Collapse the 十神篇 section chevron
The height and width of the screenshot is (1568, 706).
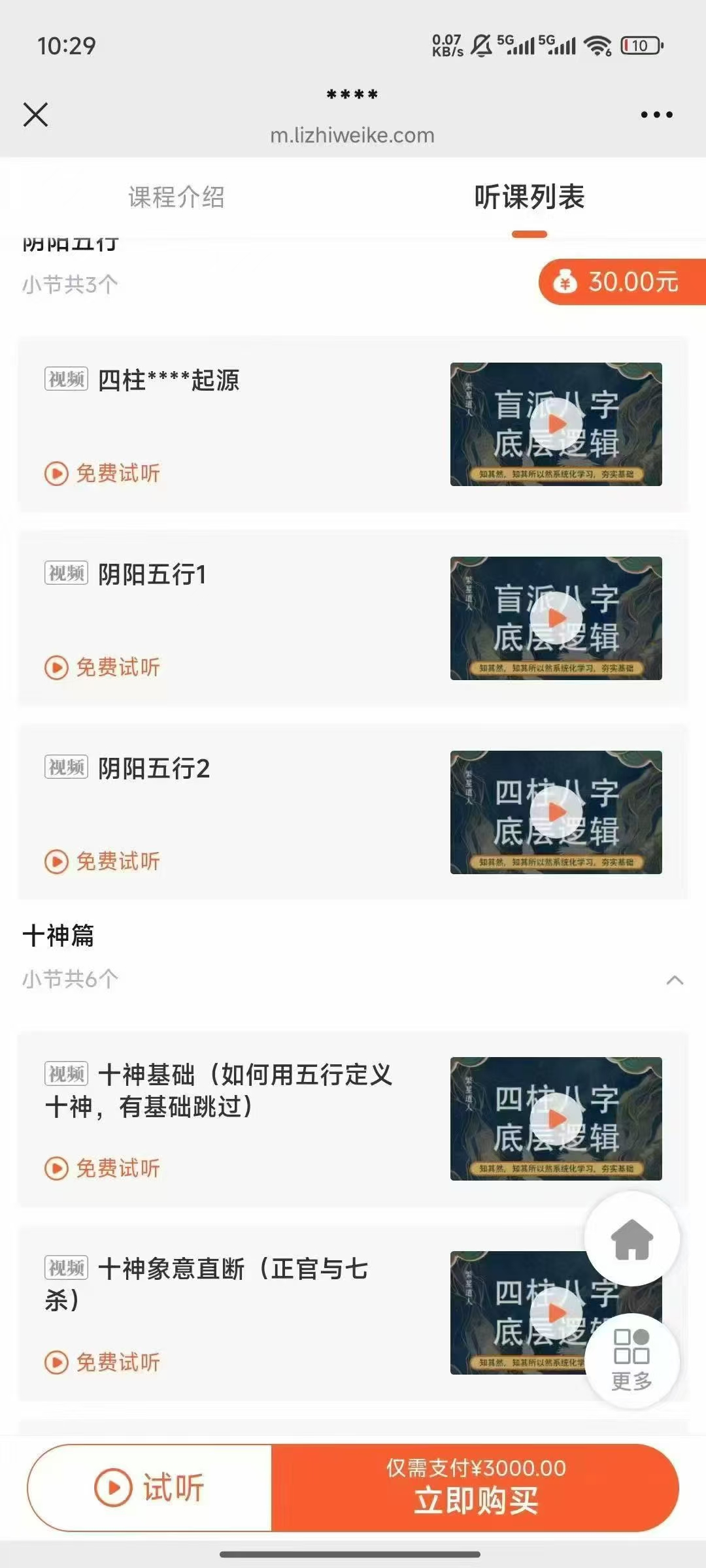675,980
